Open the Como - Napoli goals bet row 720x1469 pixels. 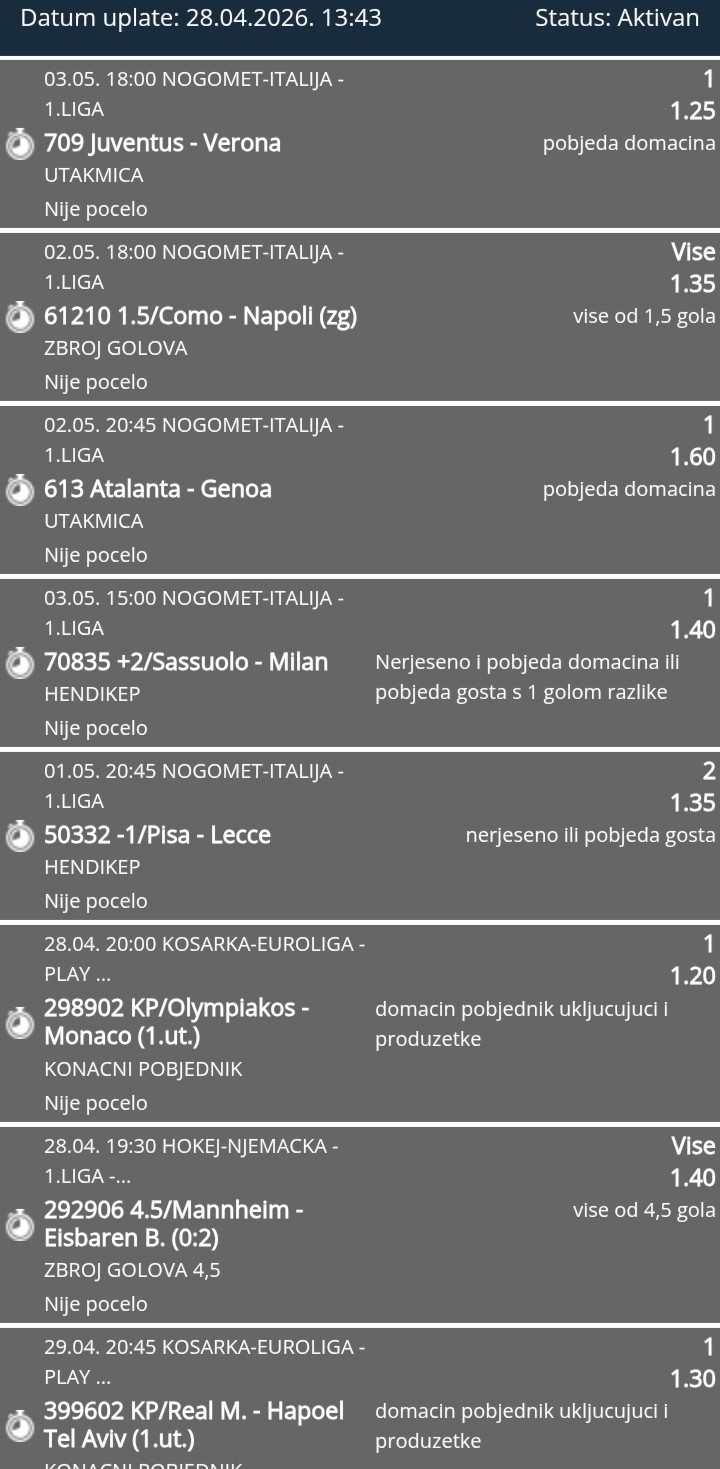[x=360, y=316]
